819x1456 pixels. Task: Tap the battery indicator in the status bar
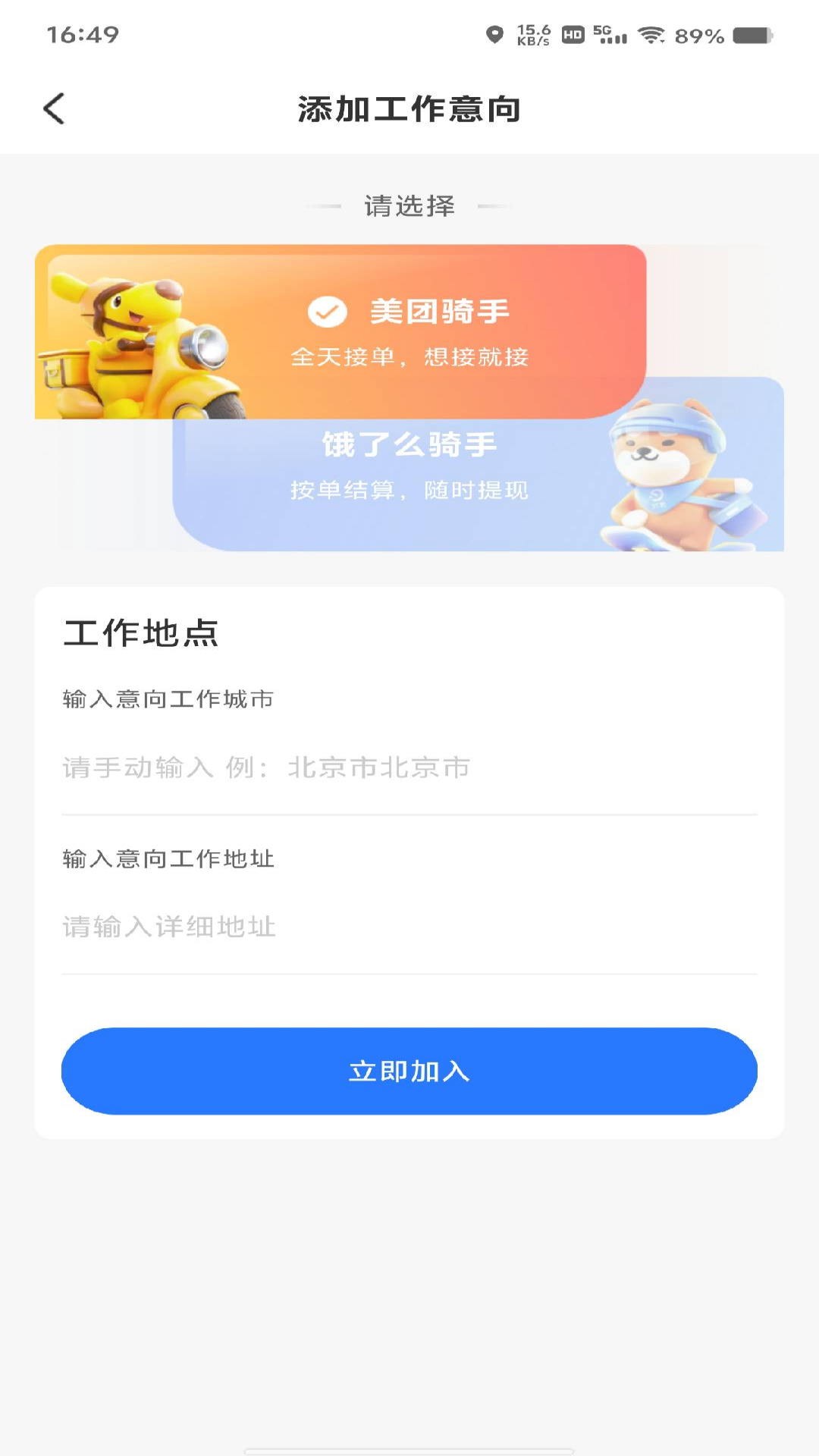[750, 33]
